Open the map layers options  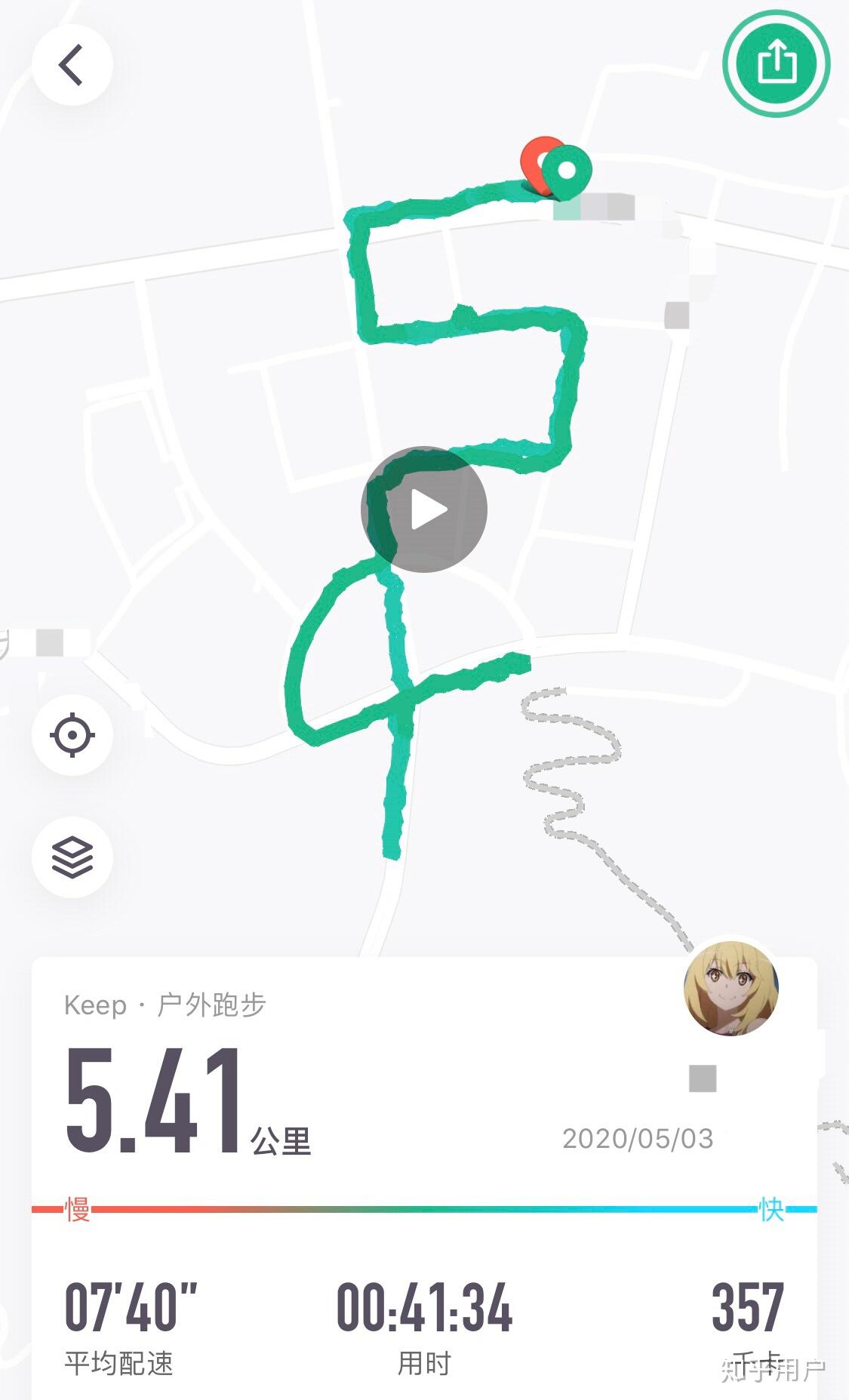point(72,857)
